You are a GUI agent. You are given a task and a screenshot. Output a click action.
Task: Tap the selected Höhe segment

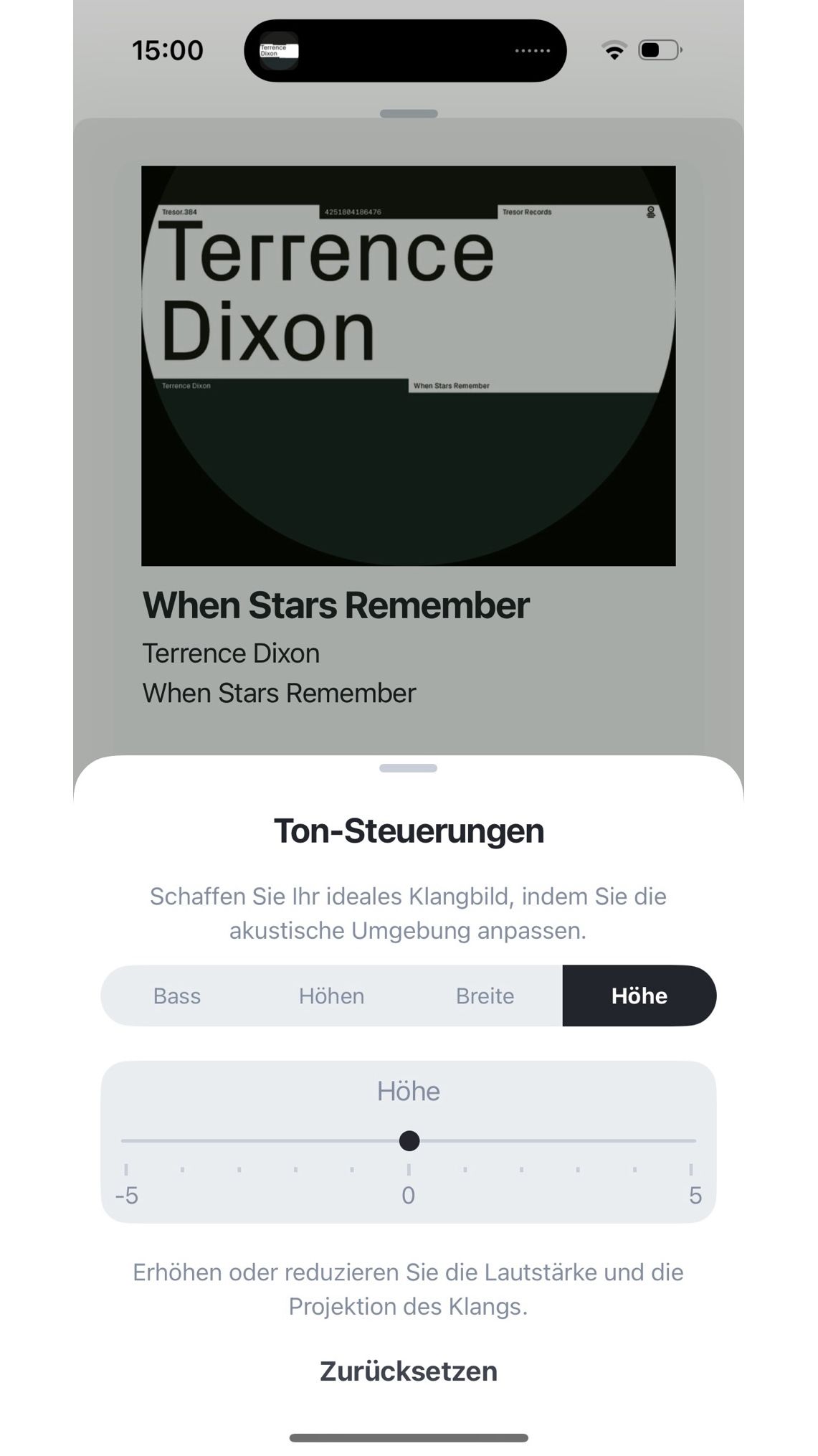point(639,996)
